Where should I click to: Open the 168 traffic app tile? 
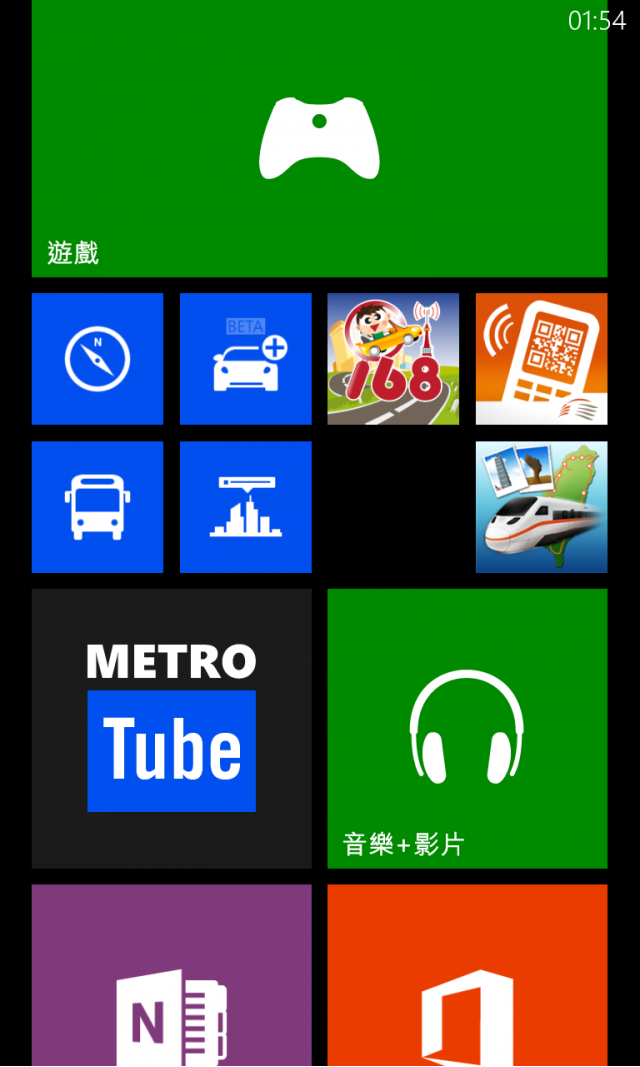393,359
